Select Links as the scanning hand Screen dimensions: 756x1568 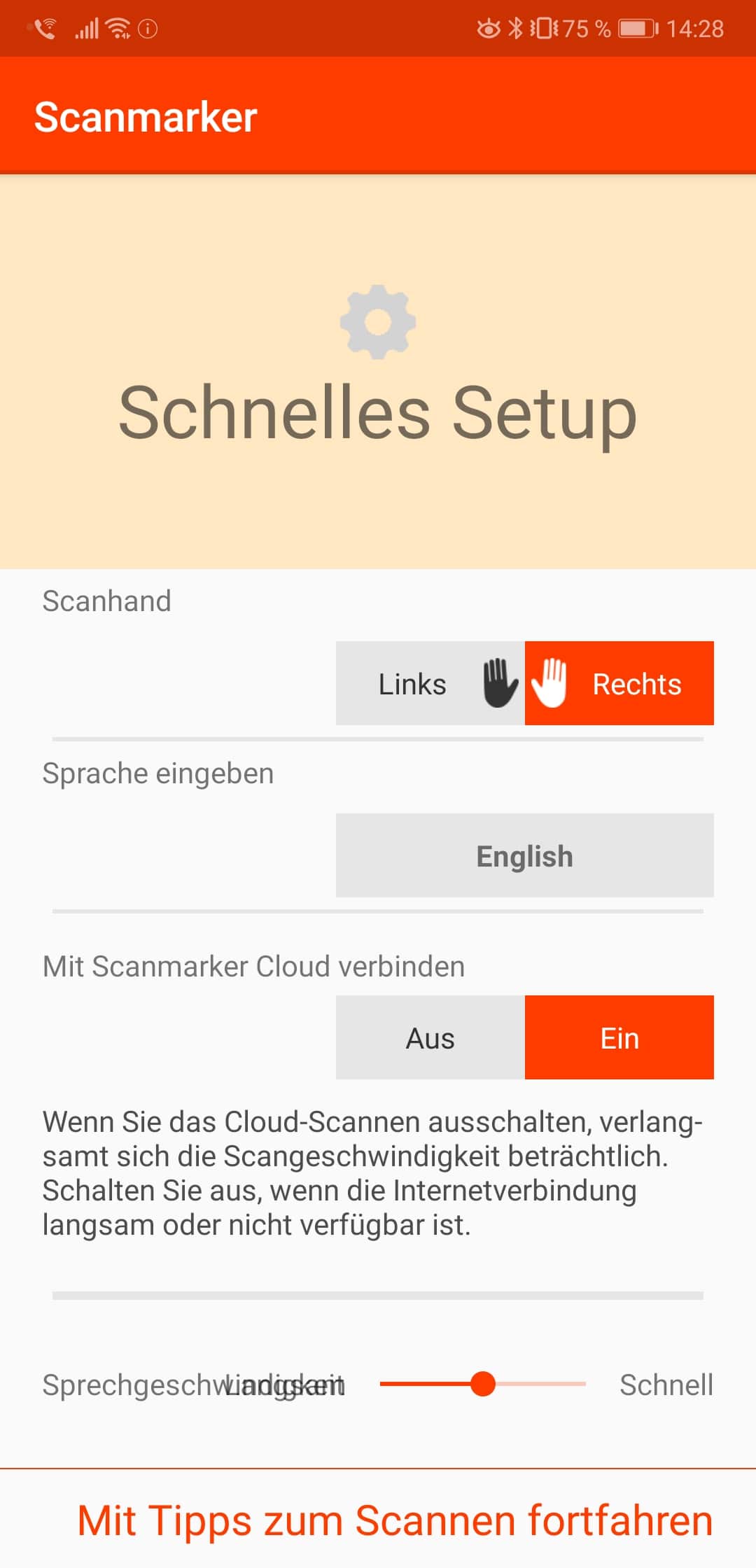(430, 683)
